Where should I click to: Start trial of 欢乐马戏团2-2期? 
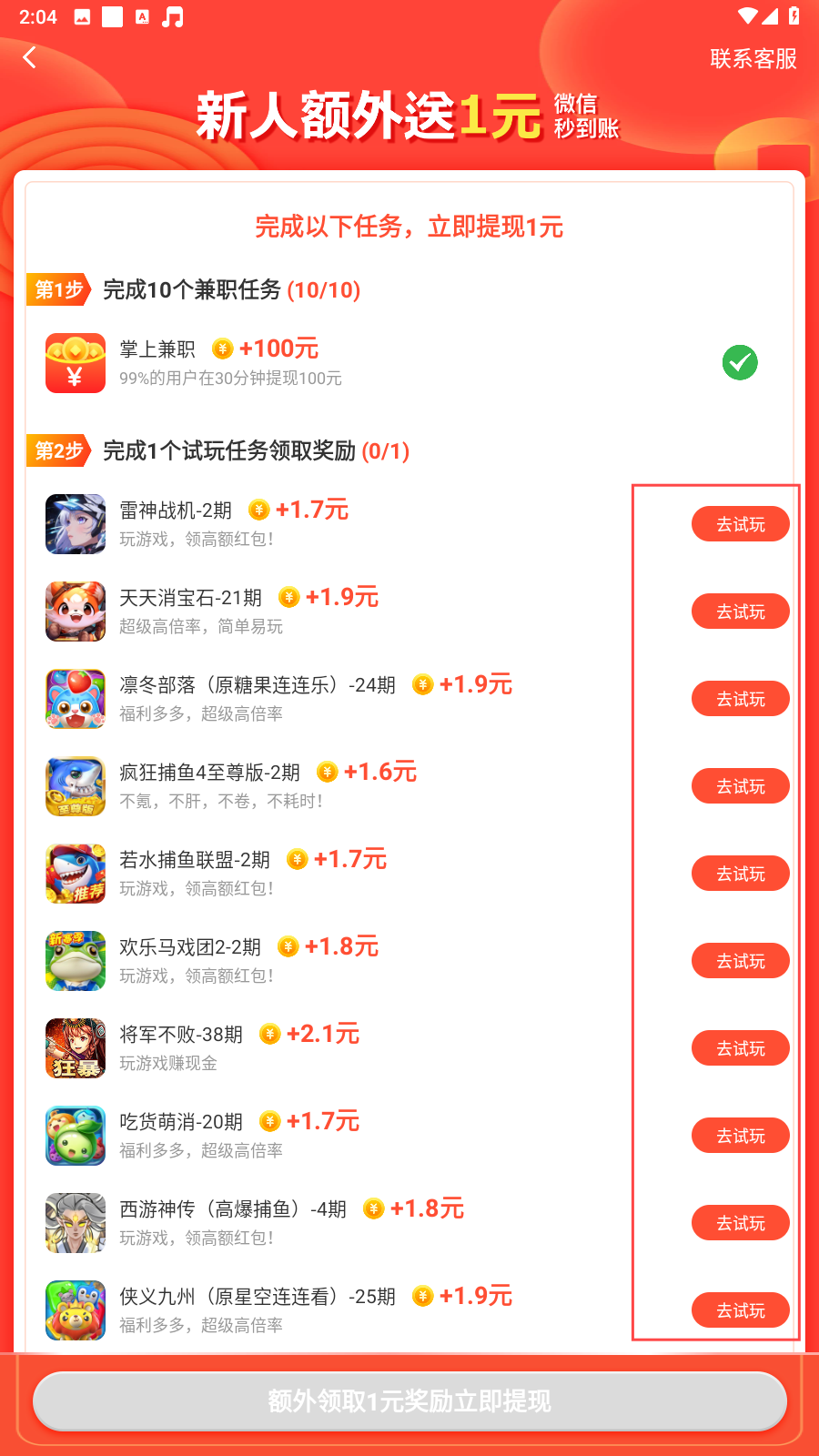[741, 961]
